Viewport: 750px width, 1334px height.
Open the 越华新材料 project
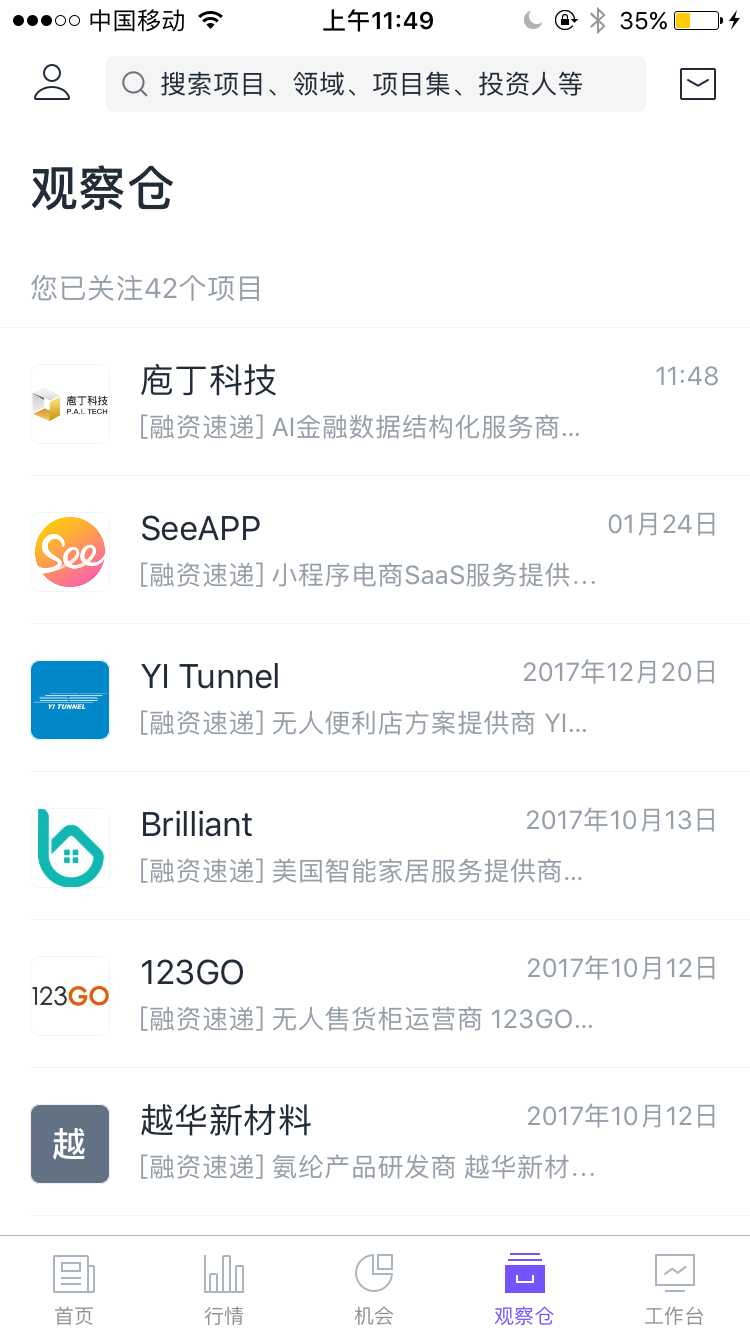(375, 1142)
